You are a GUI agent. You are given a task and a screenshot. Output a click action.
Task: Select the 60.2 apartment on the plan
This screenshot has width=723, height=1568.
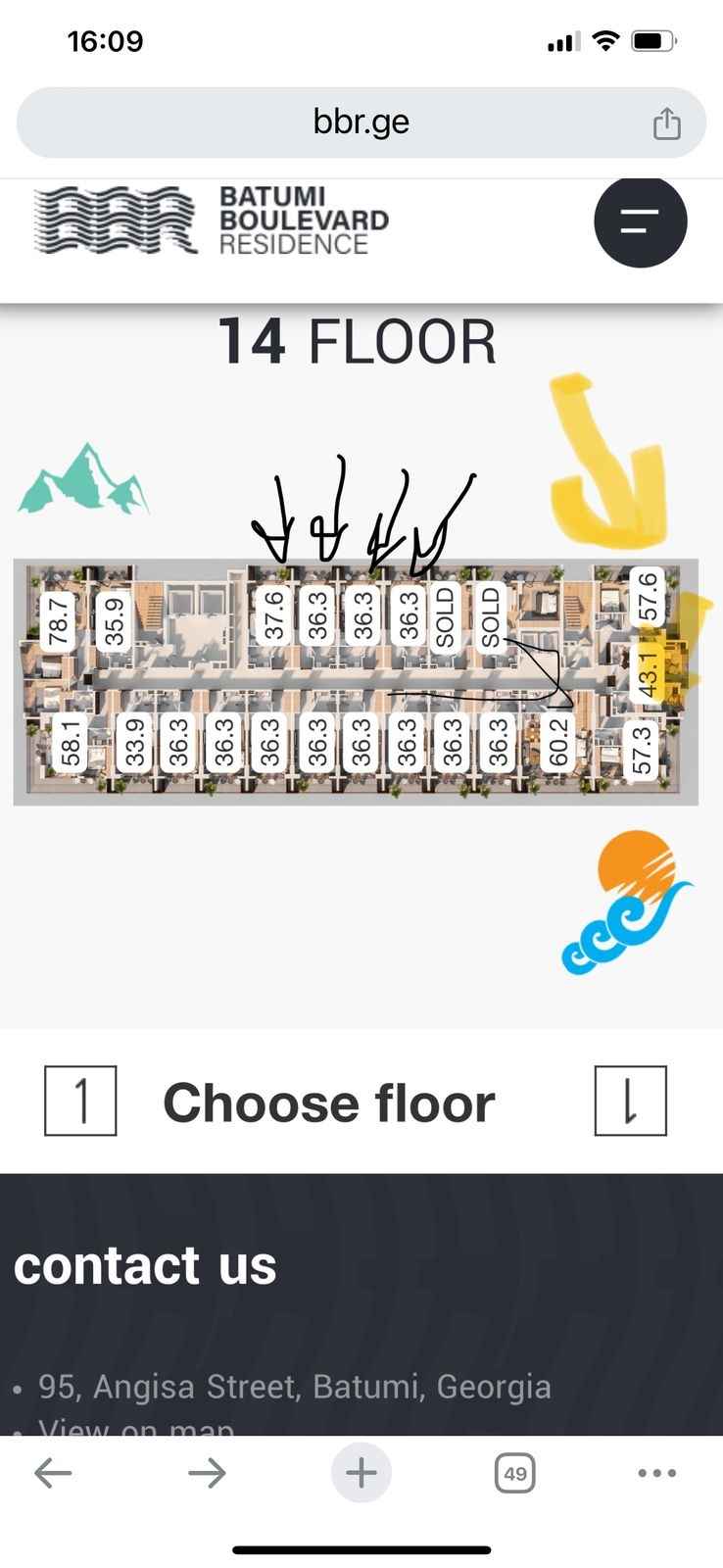tap(558, 742)
